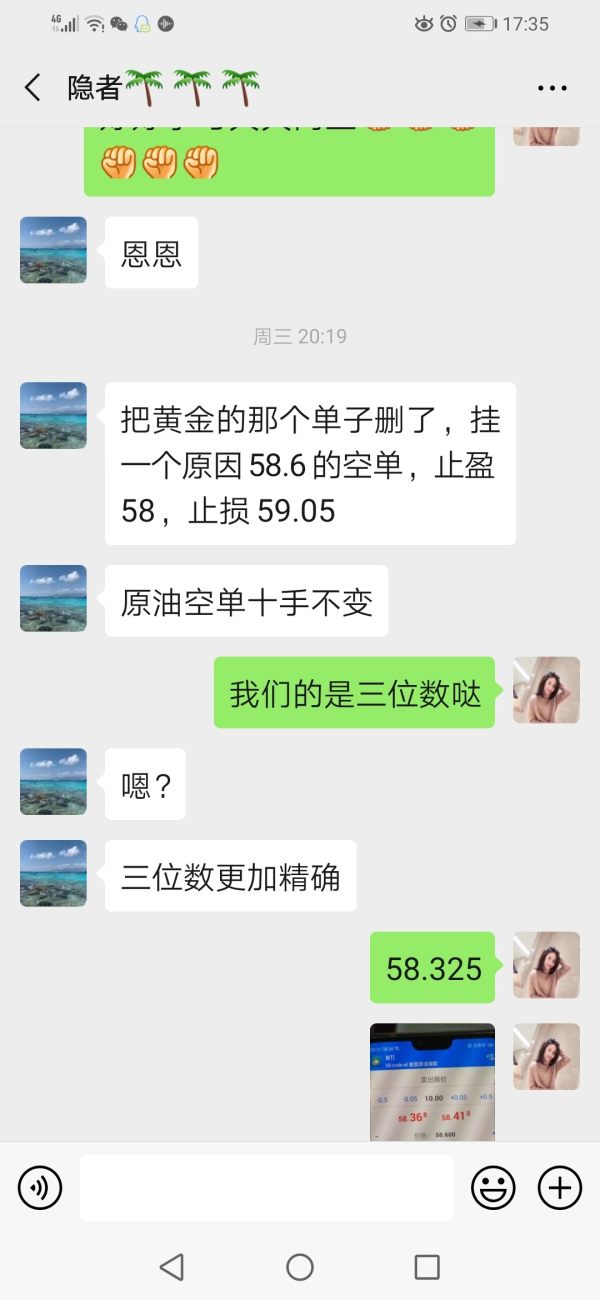Open the chat info overflow menu

(552, 88)
